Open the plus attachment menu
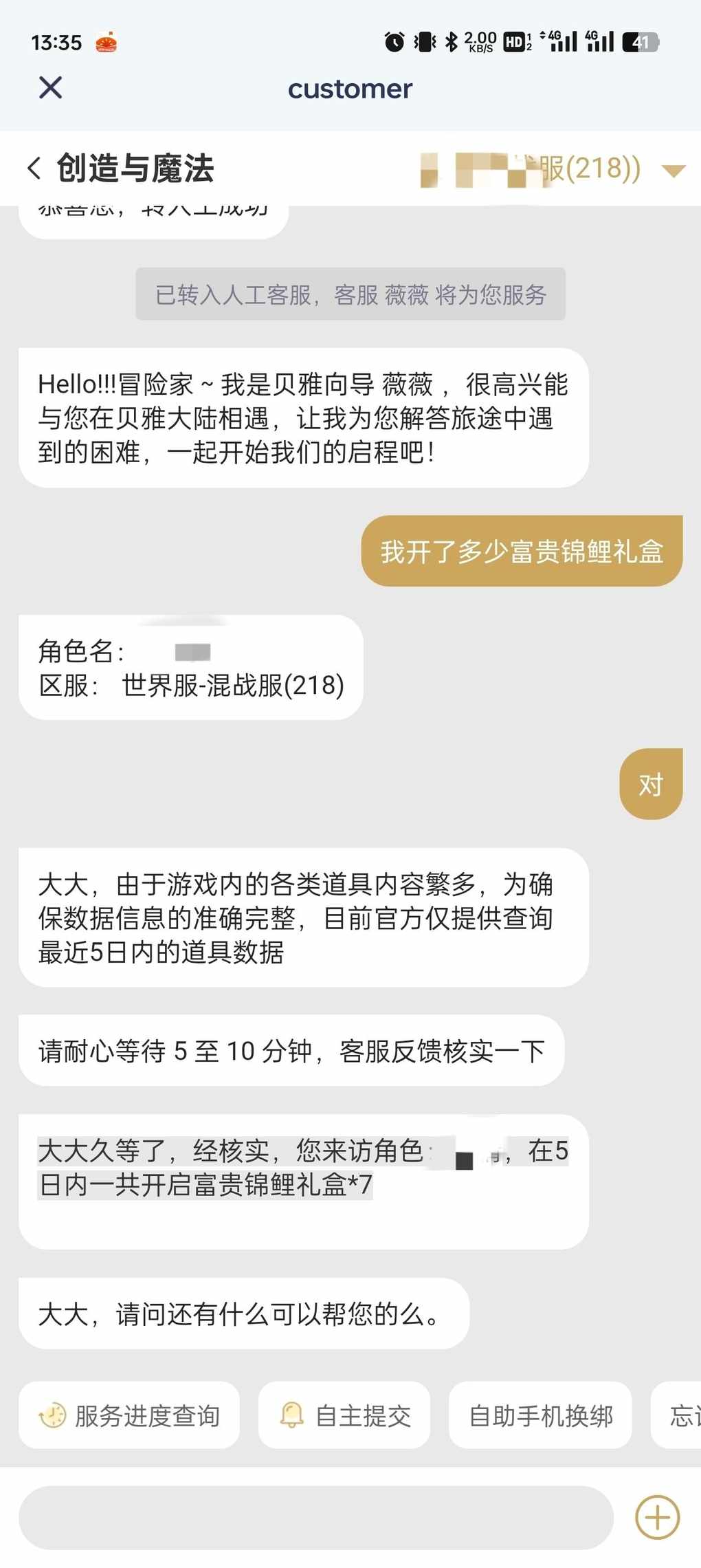 coord(658,1517)
